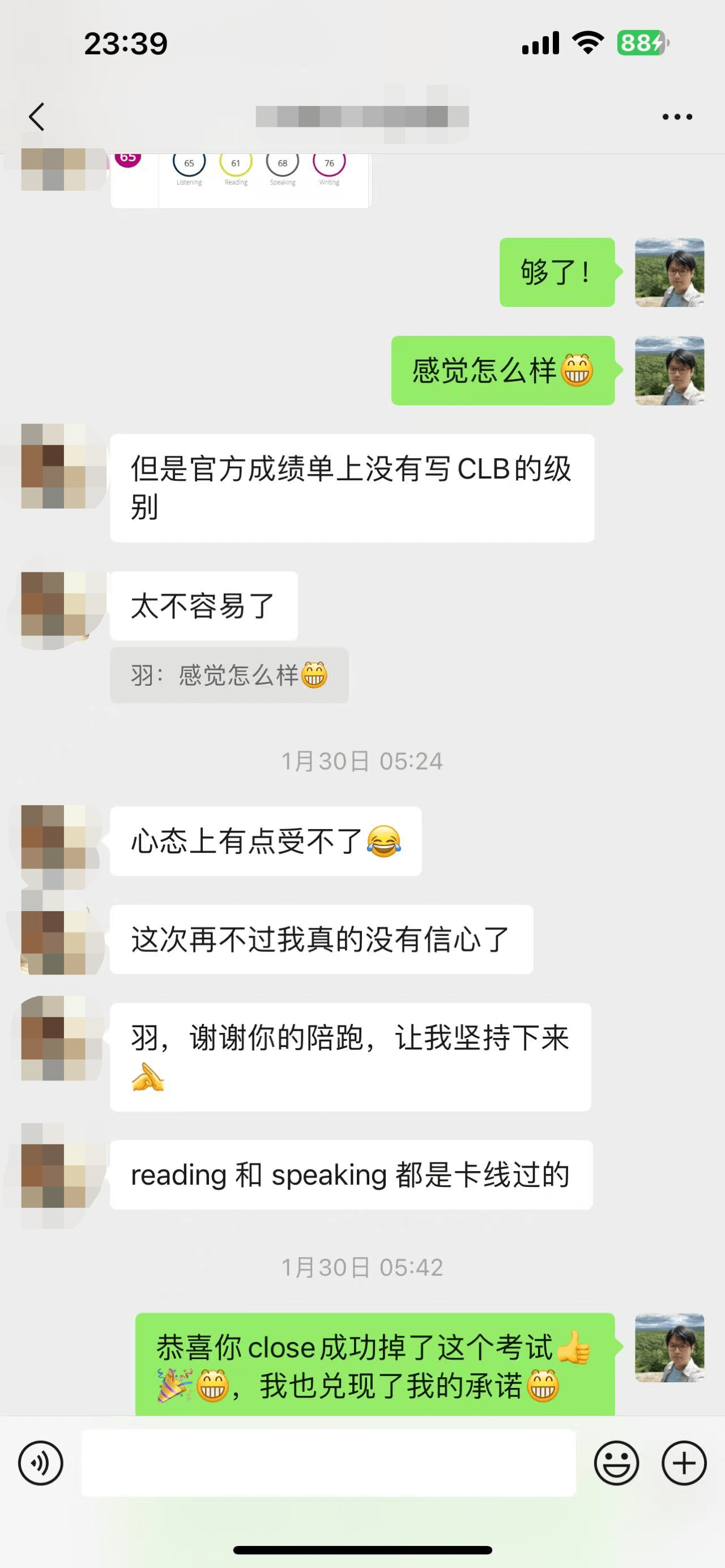Go back to the chat list
725x1568 pixels.
click(36, 116)
